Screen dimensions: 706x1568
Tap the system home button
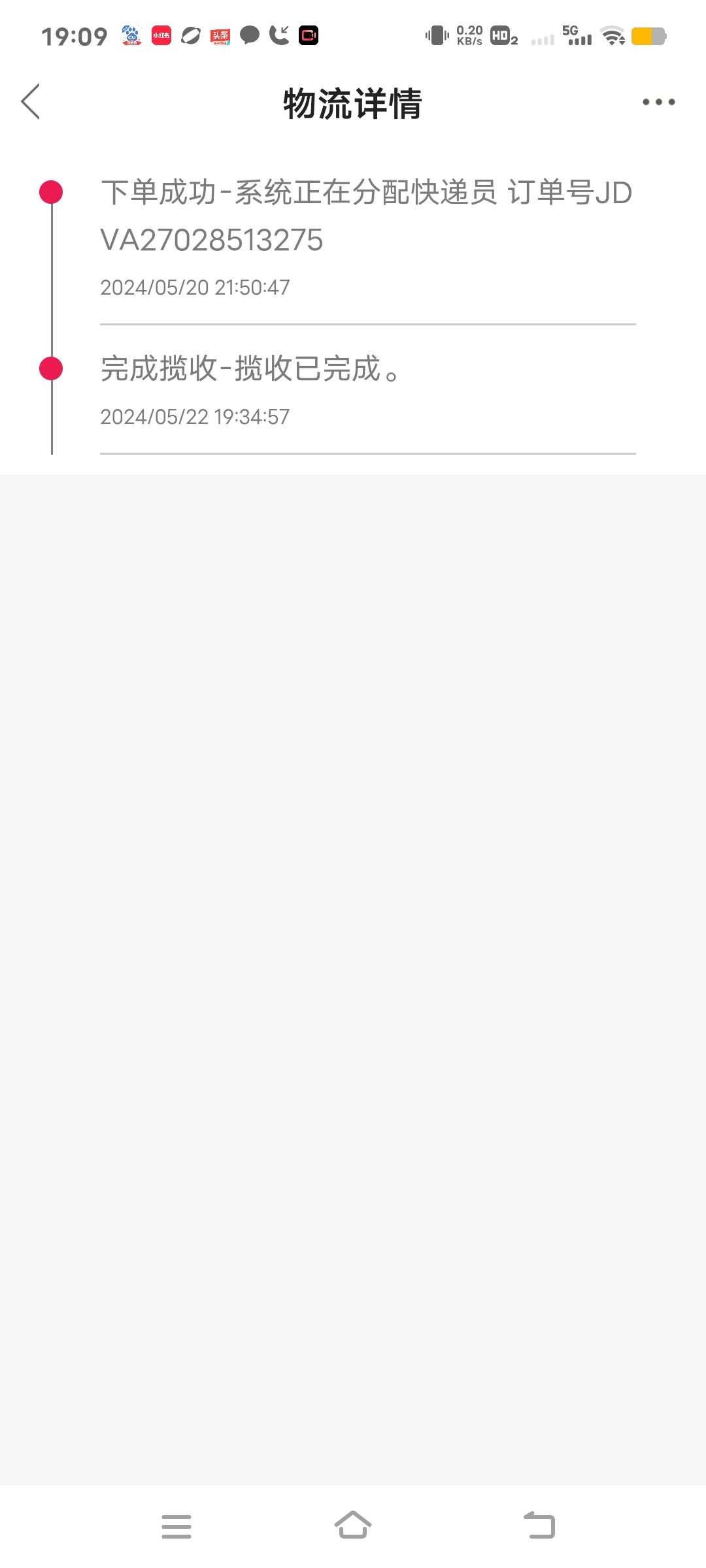[x=353, y=1526]
